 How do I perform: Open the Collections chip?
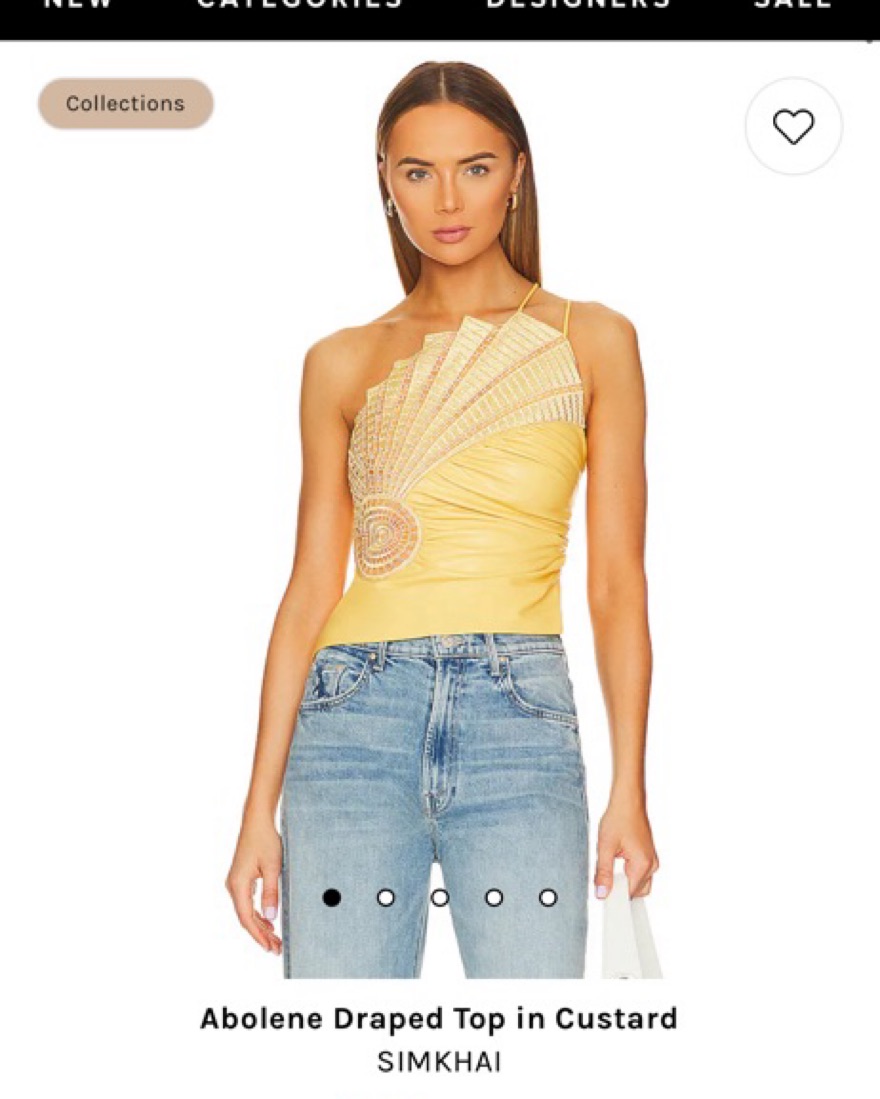(126, 104)
